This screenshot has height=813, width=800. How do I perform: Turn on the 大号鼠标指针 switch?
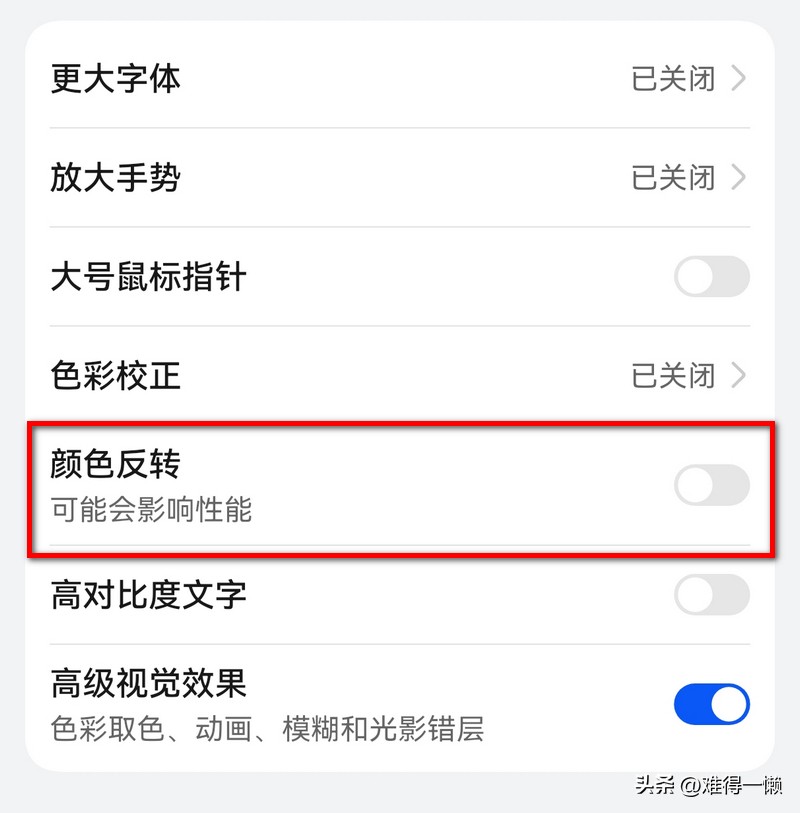711,277
